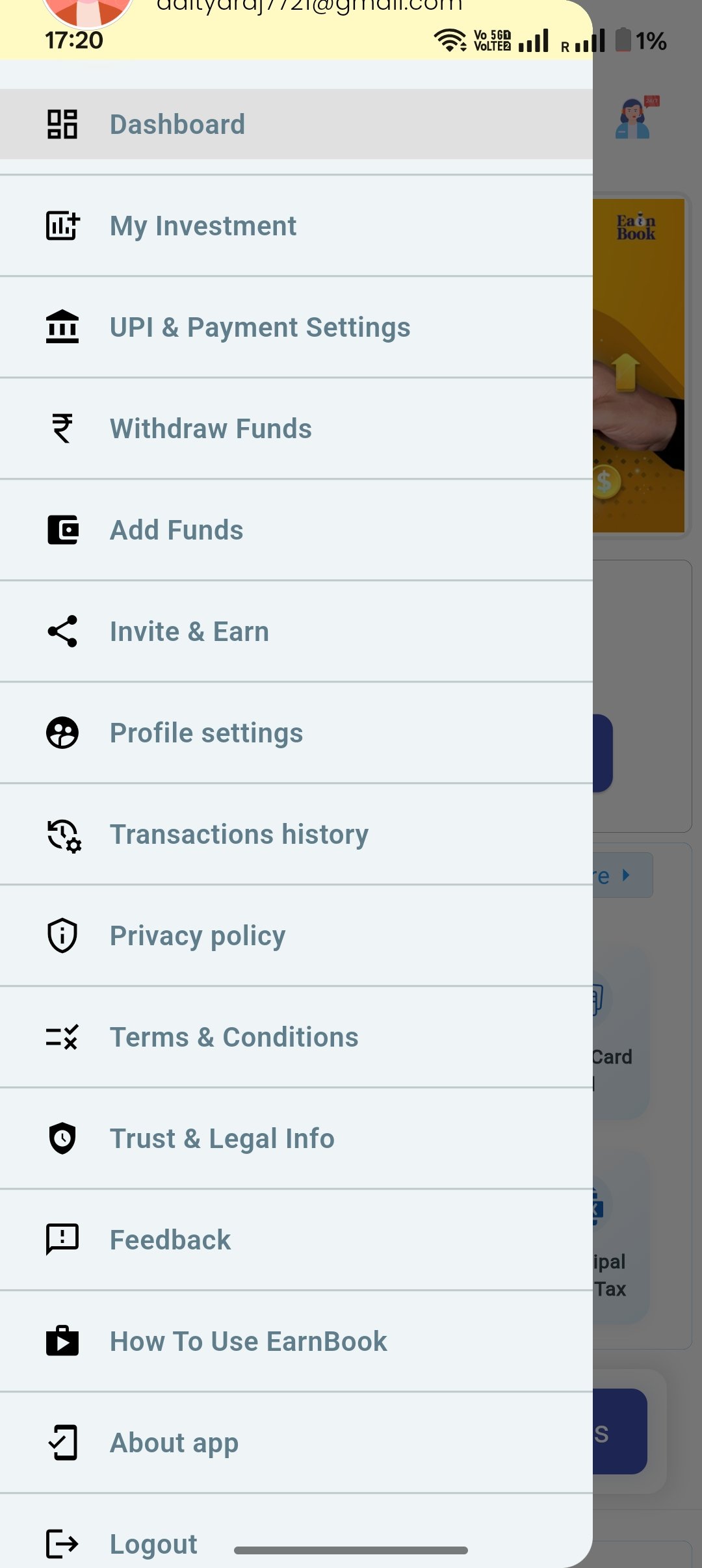Go to My Investment
This screenshot has width=702, height=1568.
(203, 226)
